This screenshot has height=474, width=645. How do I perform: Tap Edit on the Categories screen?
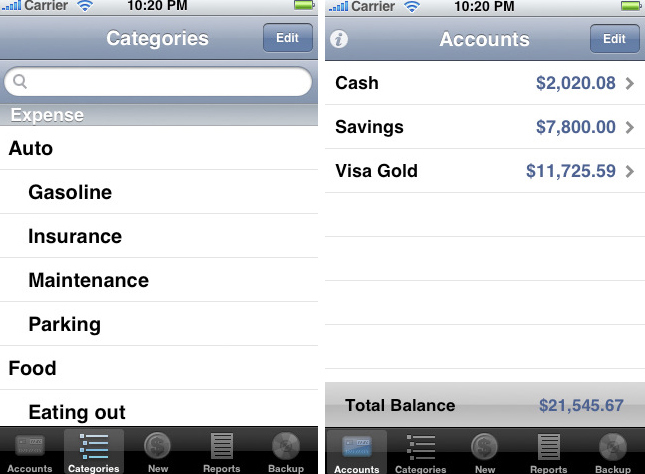pos(287,38)
